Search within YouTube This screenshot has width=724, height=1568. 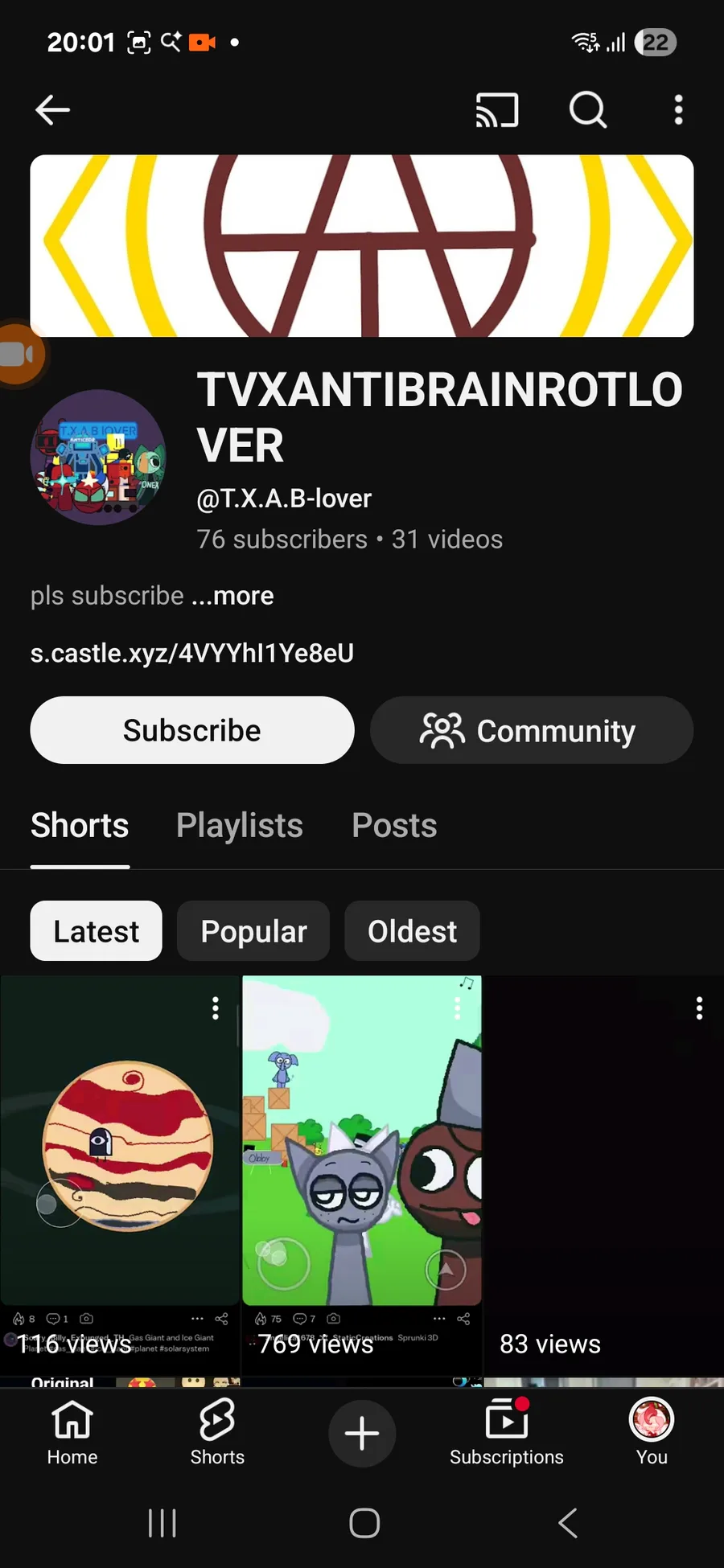(588, 110)
